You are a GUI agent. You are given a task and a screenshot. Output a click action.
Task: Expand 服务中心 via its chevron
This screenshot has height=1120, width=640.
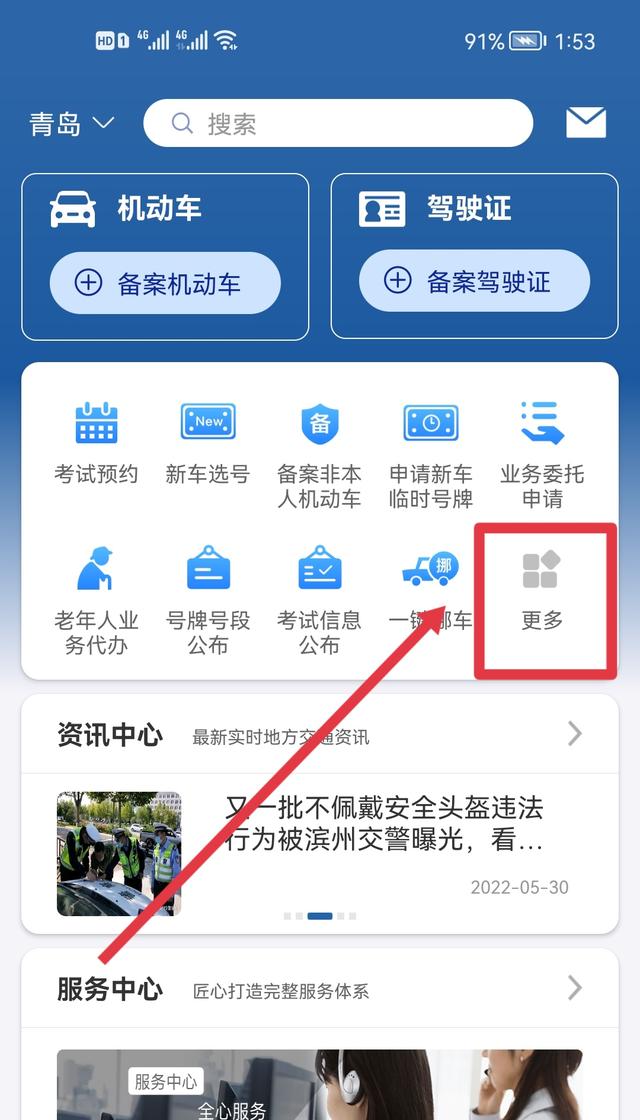[x=575, y=989]
